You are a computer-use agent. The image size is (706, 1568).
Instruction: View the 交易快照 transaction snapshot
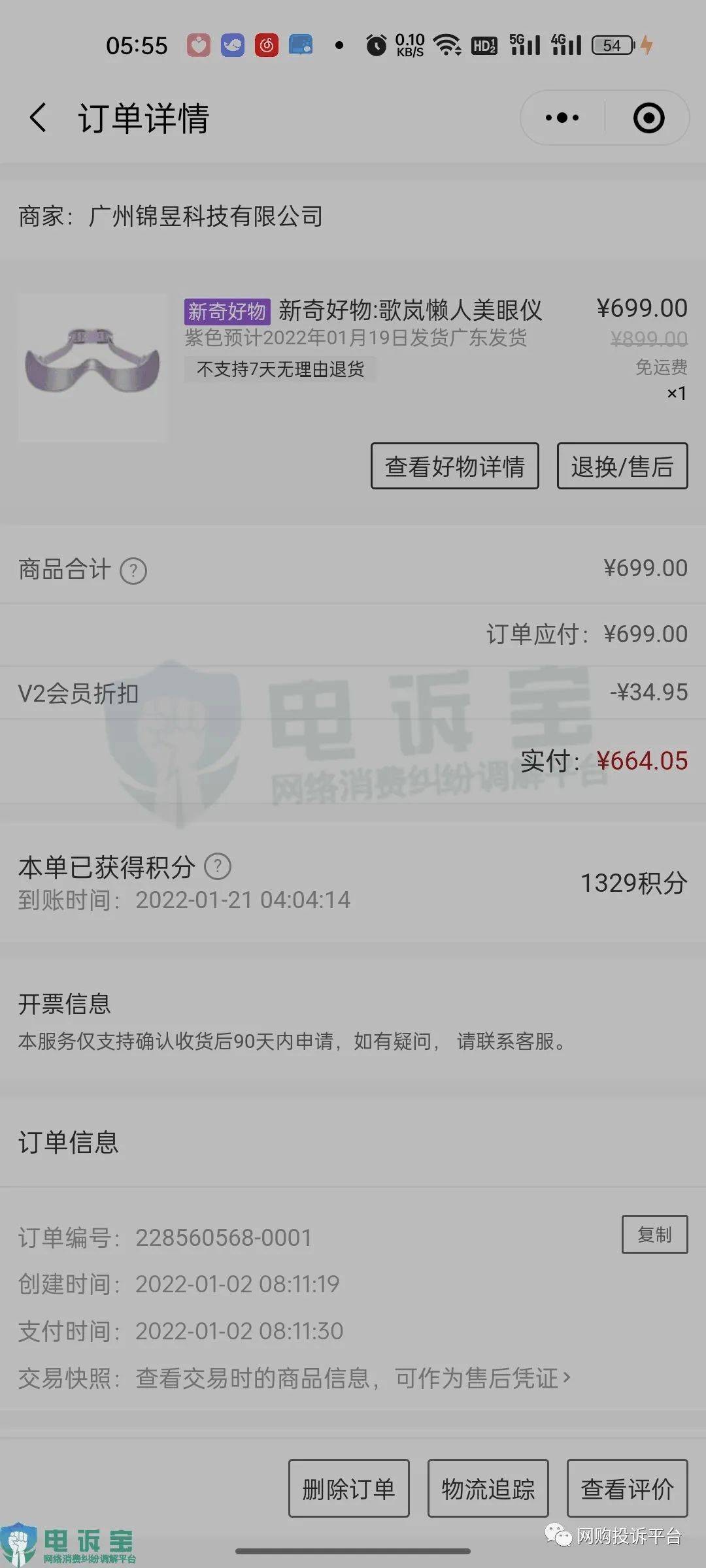pyautogui.click(x=353, y=1378)
